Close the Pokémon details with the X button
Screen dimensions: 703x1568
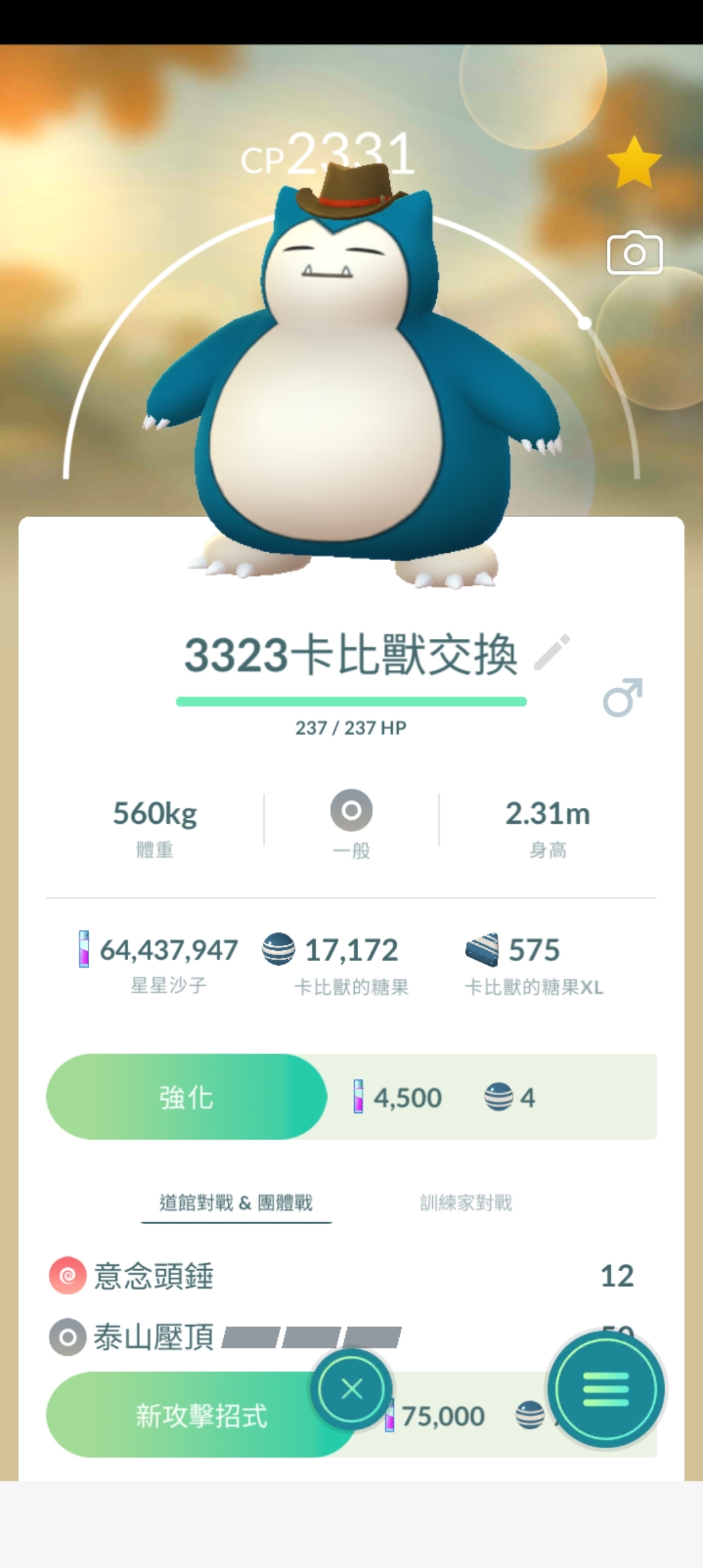[352, 1388]
